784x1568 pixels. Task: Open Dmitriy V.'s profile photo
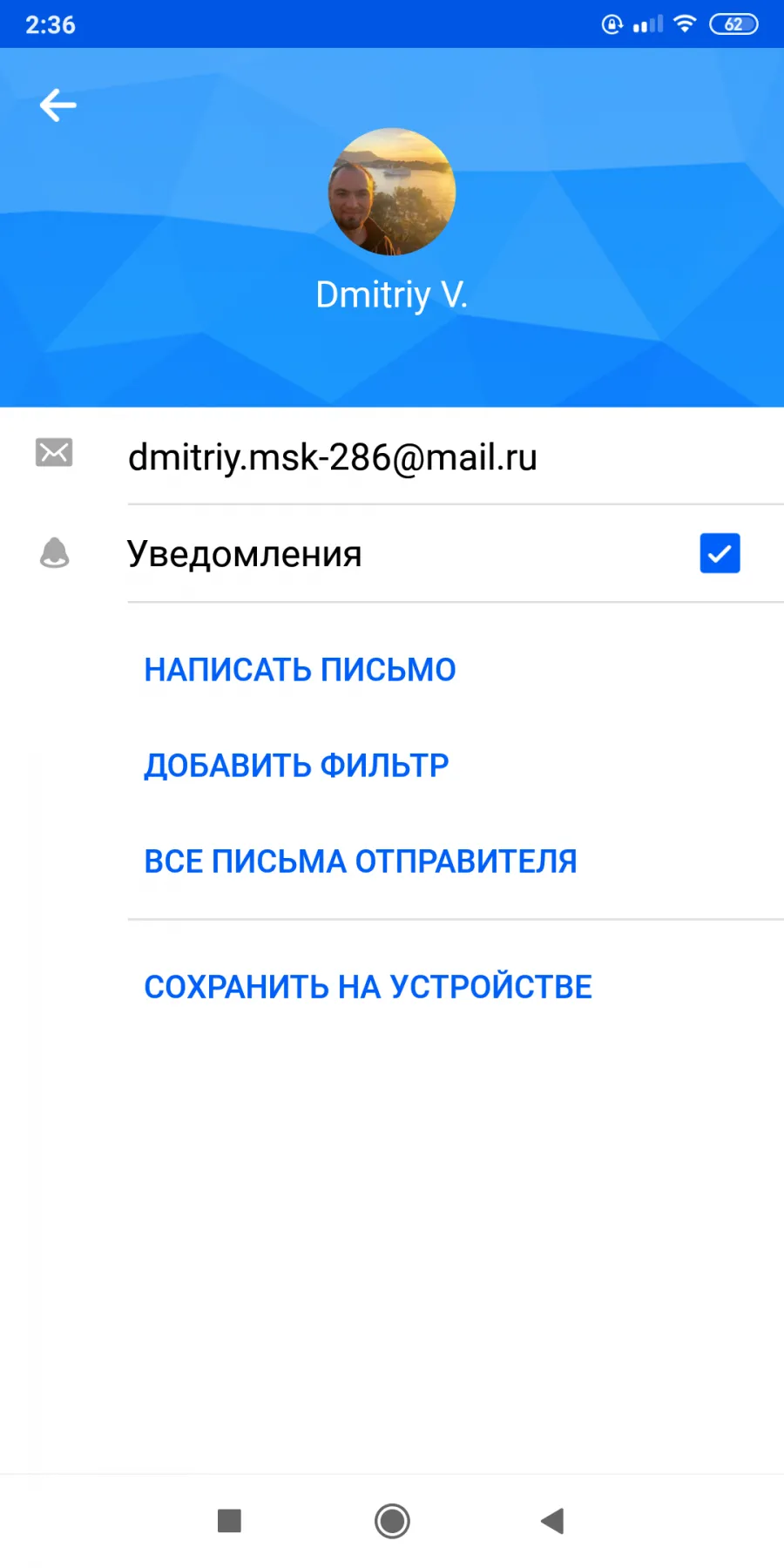pos(392,192)
